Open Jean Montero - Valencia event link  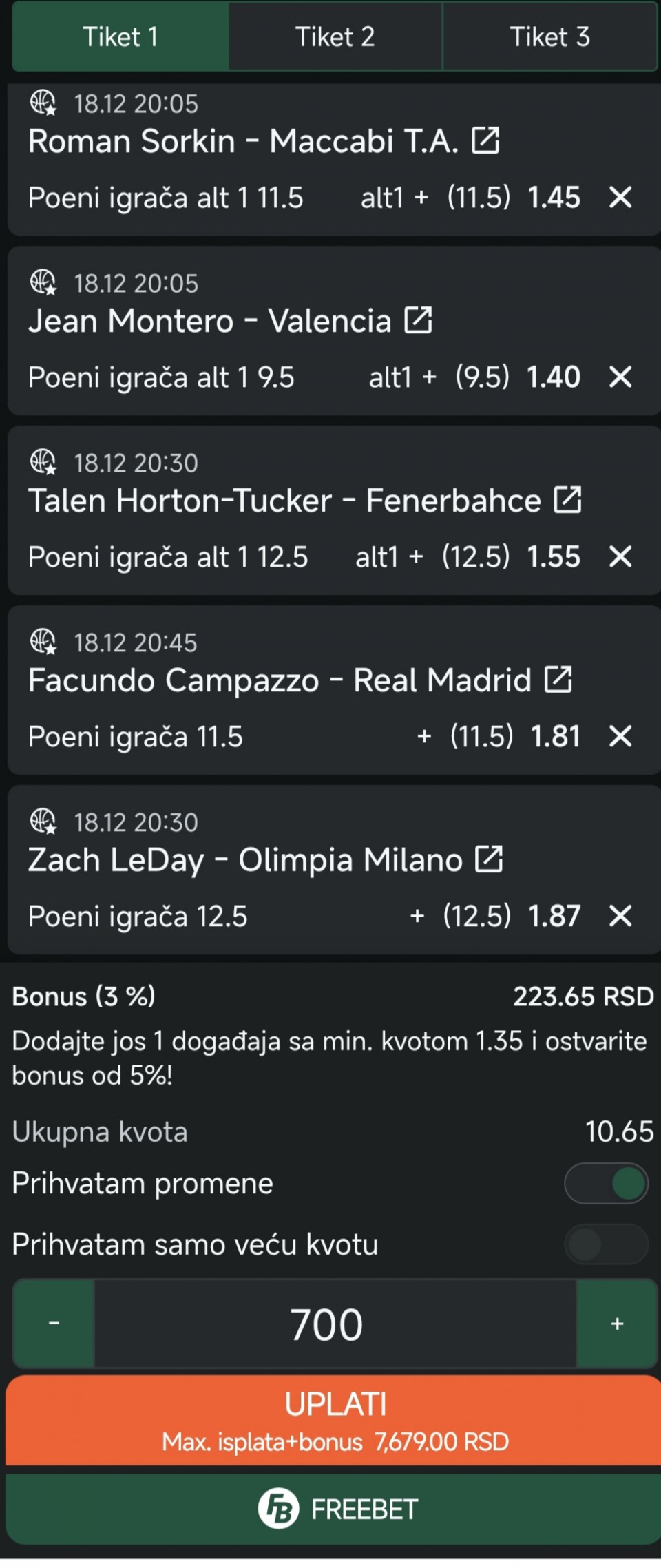pos(418,321)
